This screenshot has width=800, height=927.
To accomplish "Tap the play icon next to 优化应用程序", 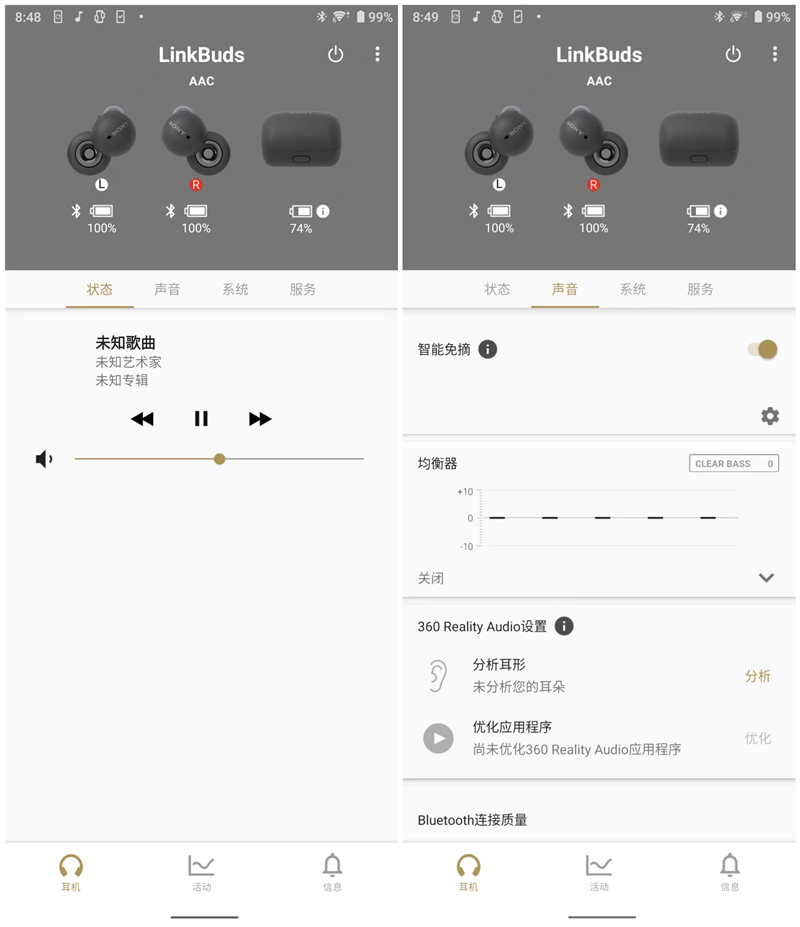I will click(x=439, y=738).
